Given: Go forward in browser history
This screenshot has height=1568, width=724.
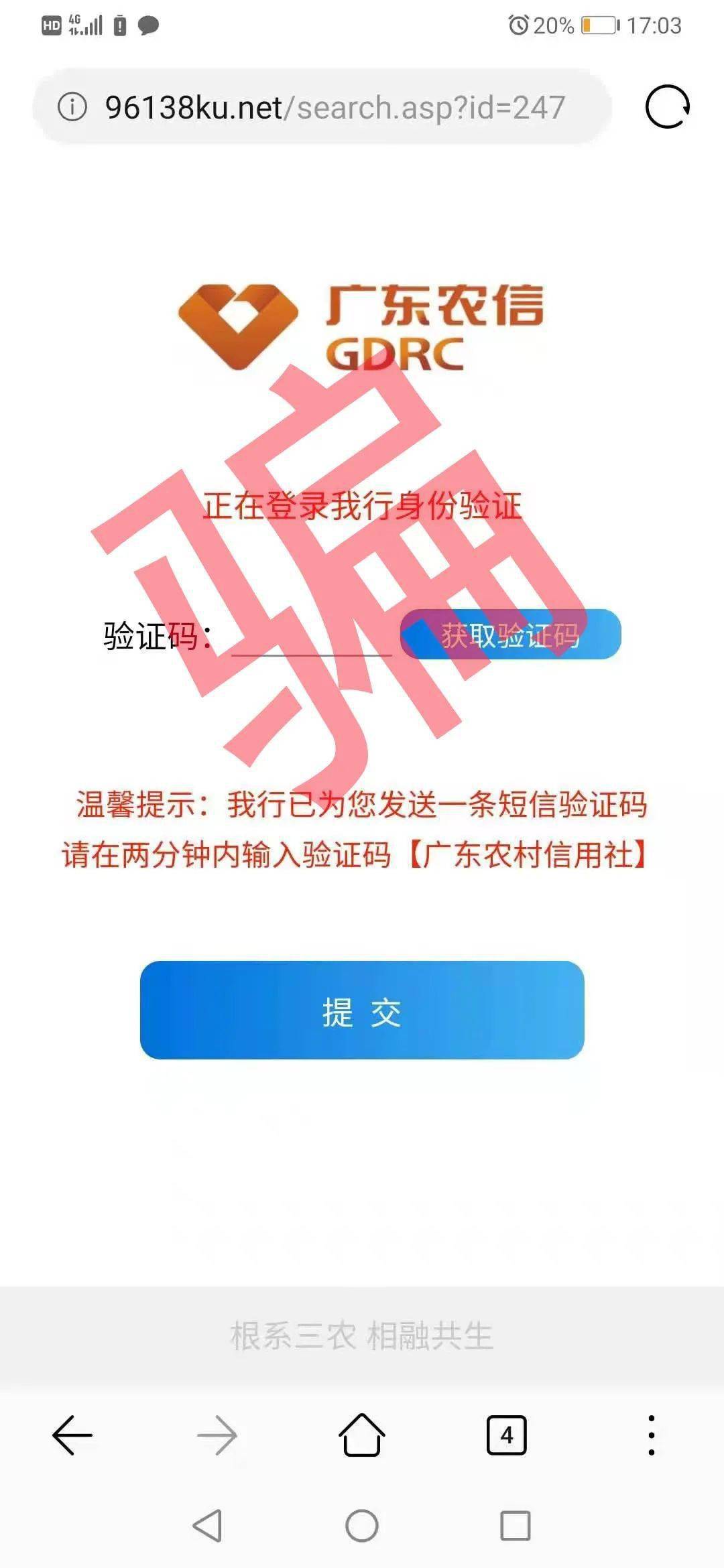Looking at the screenshot, I should click(217, 1435).
